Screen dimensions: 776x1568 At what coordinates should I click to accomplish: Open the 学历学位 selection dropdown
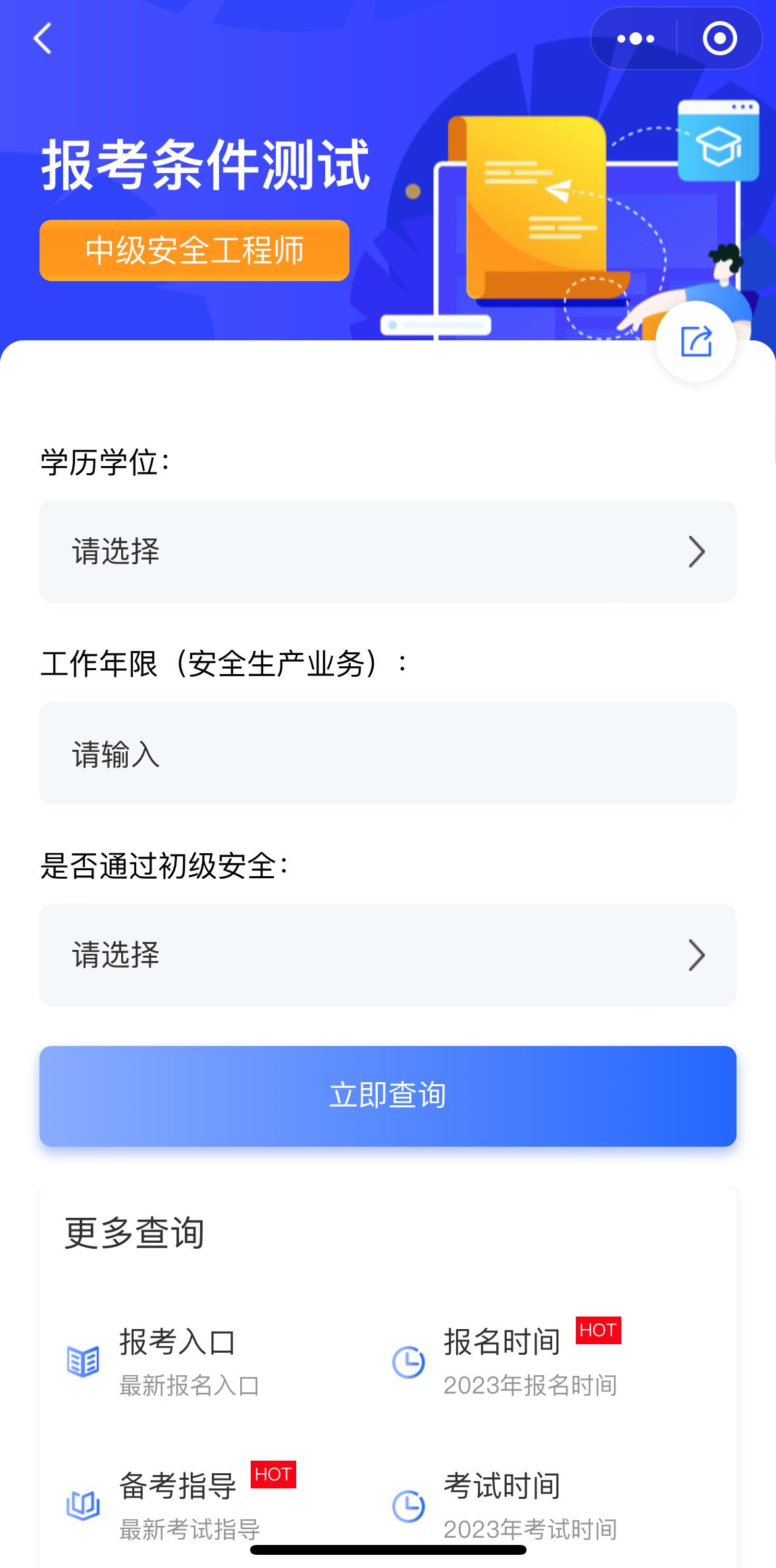(388, 552)
